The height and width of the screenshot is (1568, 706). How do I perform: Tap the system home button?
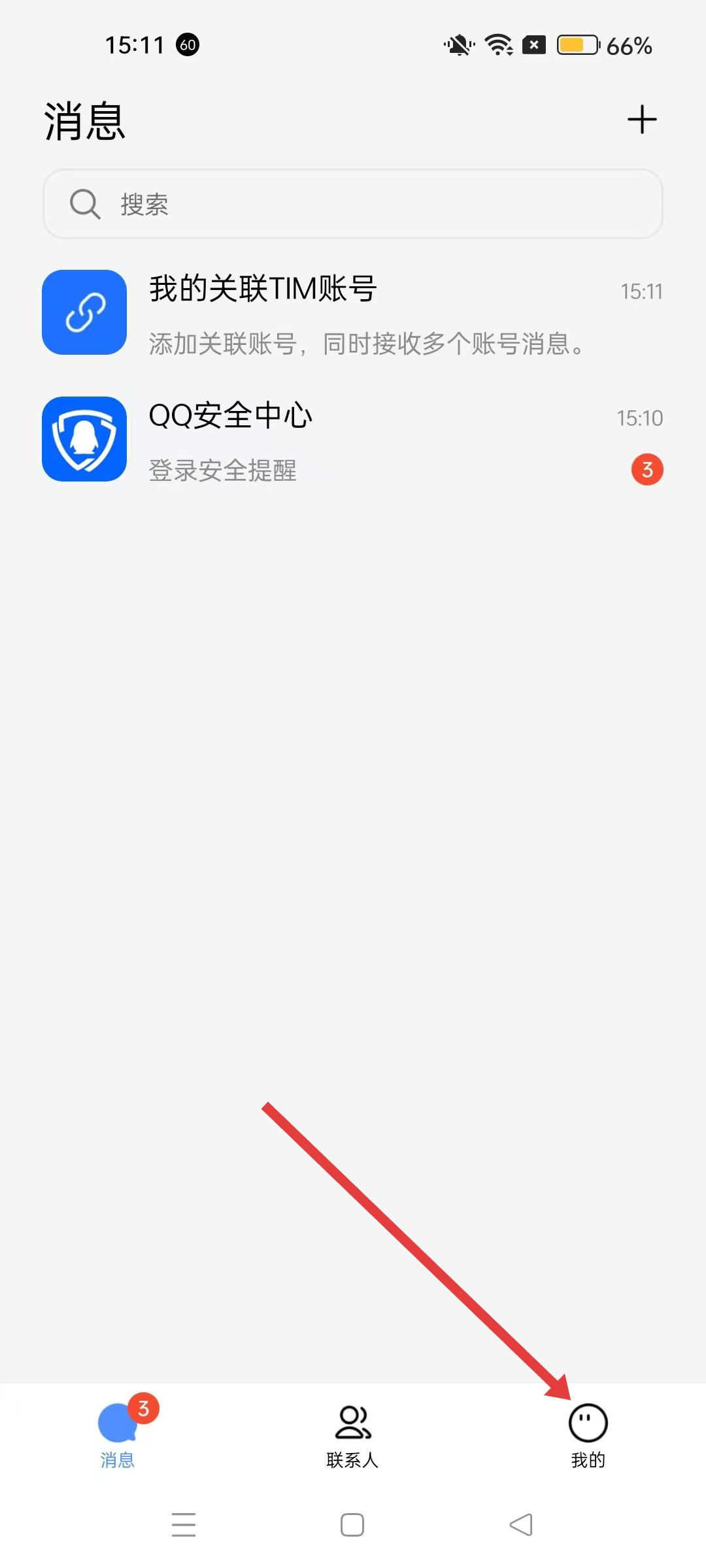(x=352, y=1525)
